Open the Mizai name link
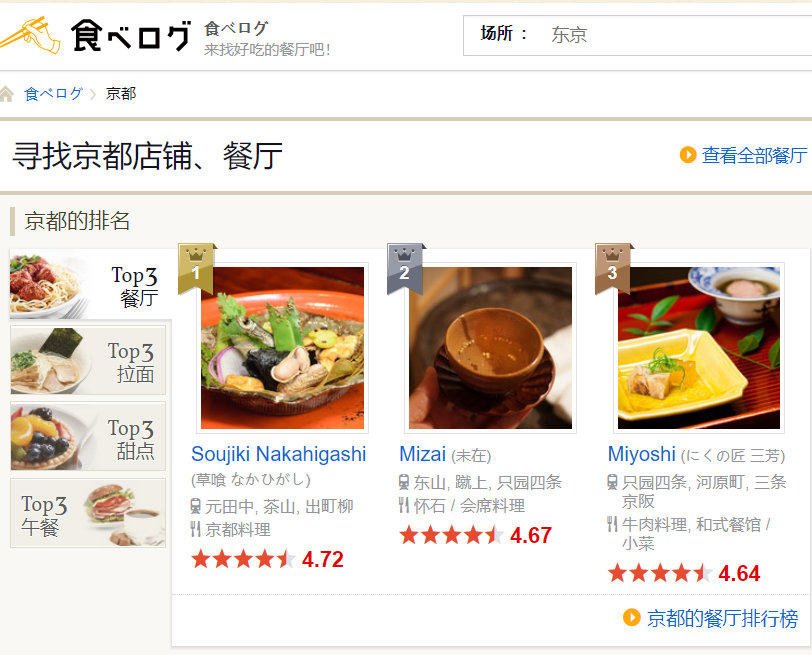This screenshot has height=655, width=812. (422, 454)
